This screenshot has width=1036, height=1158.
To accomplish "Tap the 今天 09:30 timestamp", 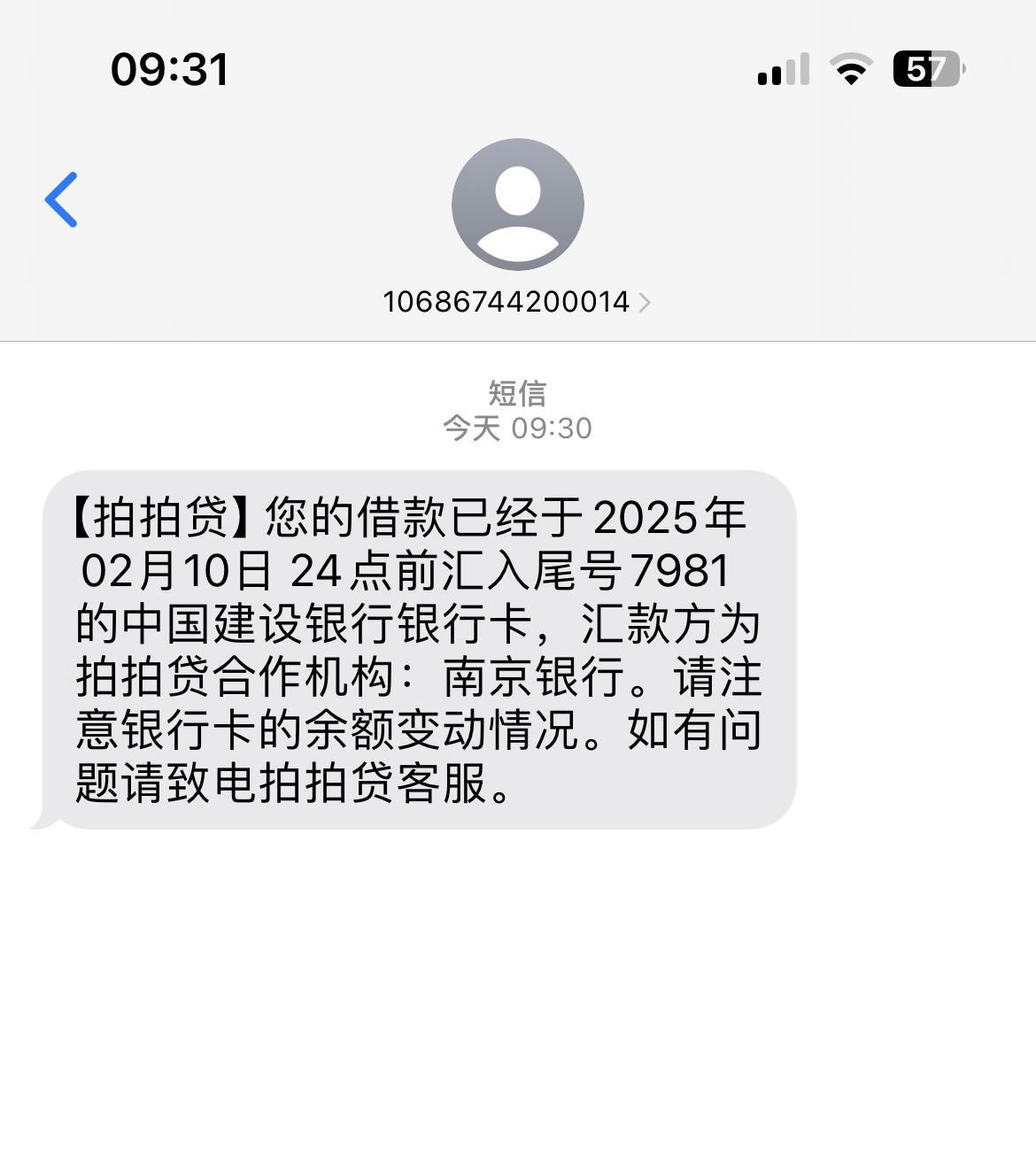I will coord(517,428).
